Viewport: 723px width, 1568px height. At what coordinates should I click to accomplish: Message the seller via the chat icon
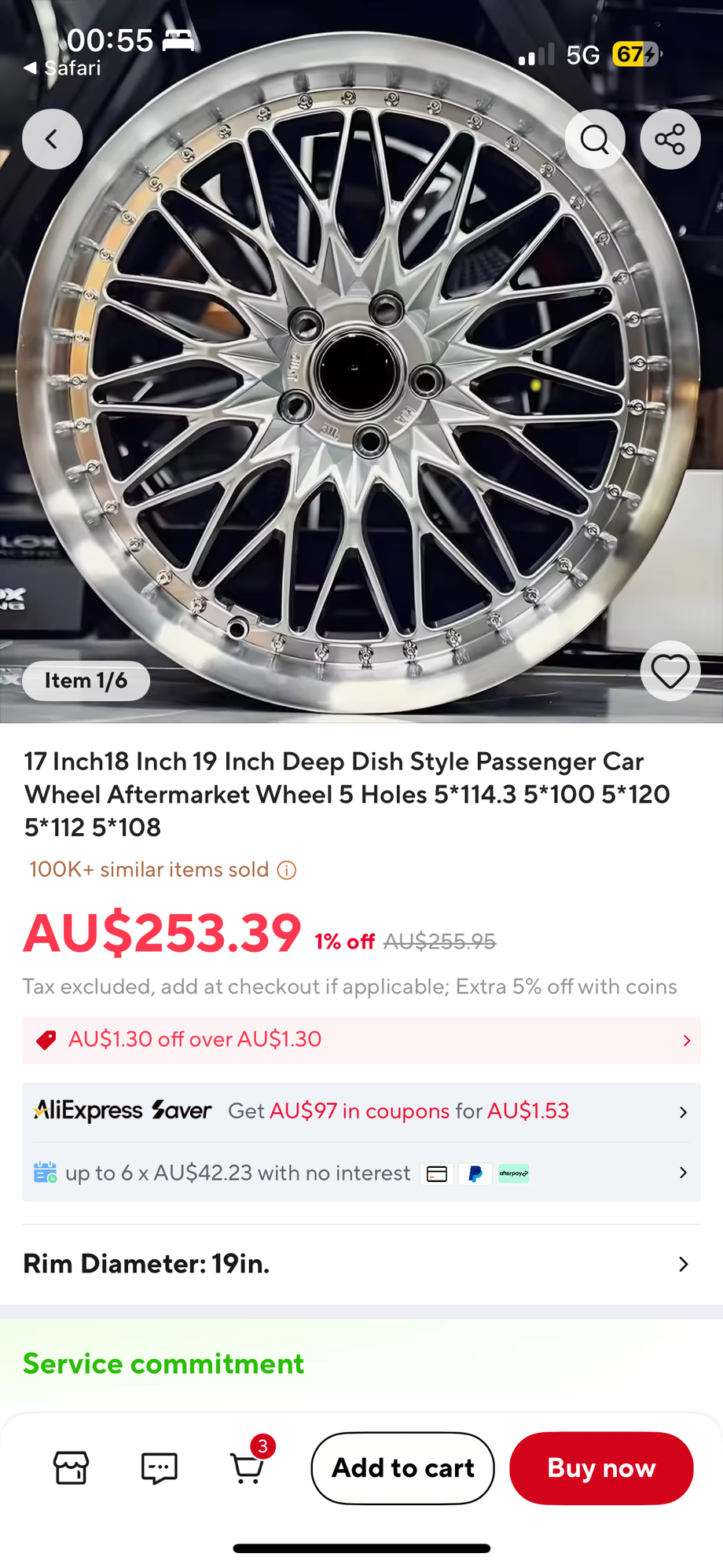pos(159,1467)
